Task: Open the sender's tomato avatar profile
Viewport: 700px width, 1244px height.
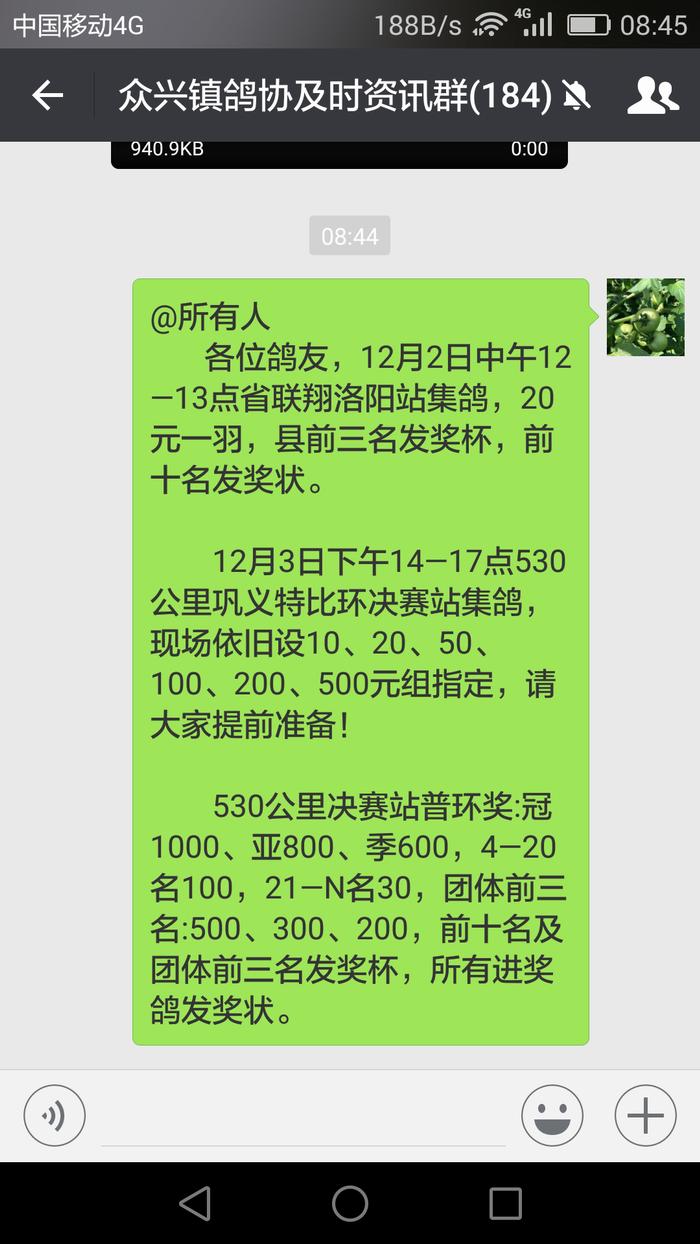Action: pyautogui.click(x=645, y=317)
